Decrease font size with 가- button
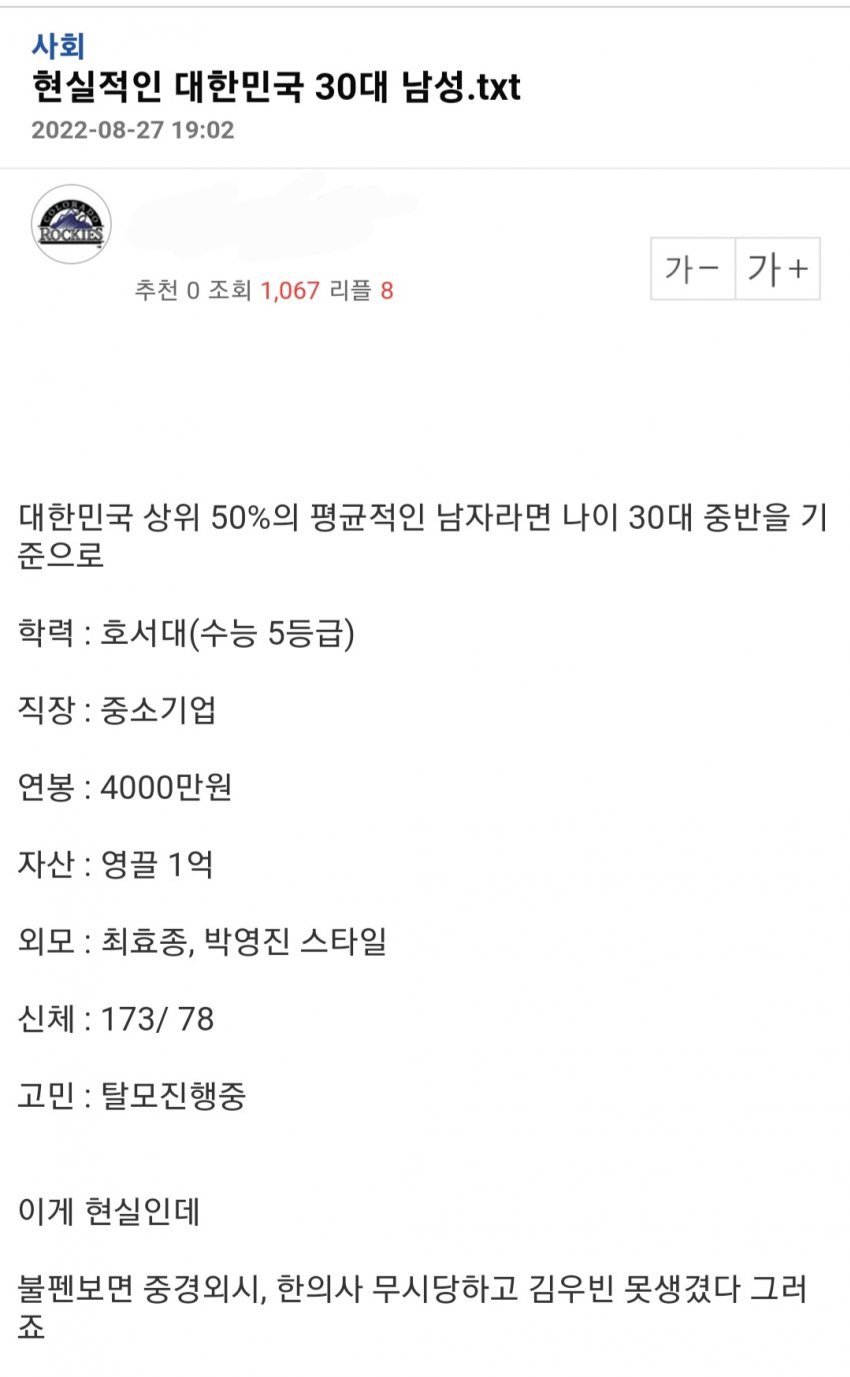The height and width of the screenshot is (1377, 850). point(693,269)
